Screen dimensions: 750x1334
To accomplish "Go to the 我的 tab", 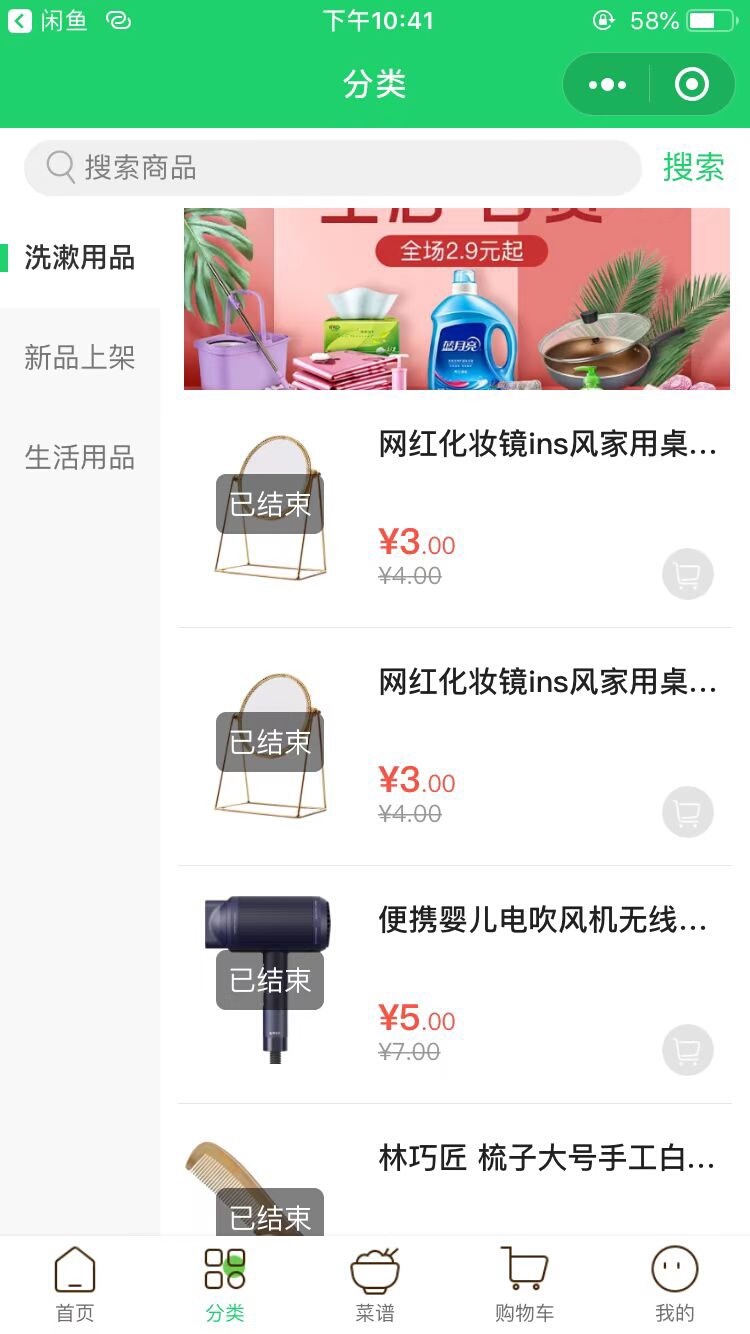I will [674, 1285].
